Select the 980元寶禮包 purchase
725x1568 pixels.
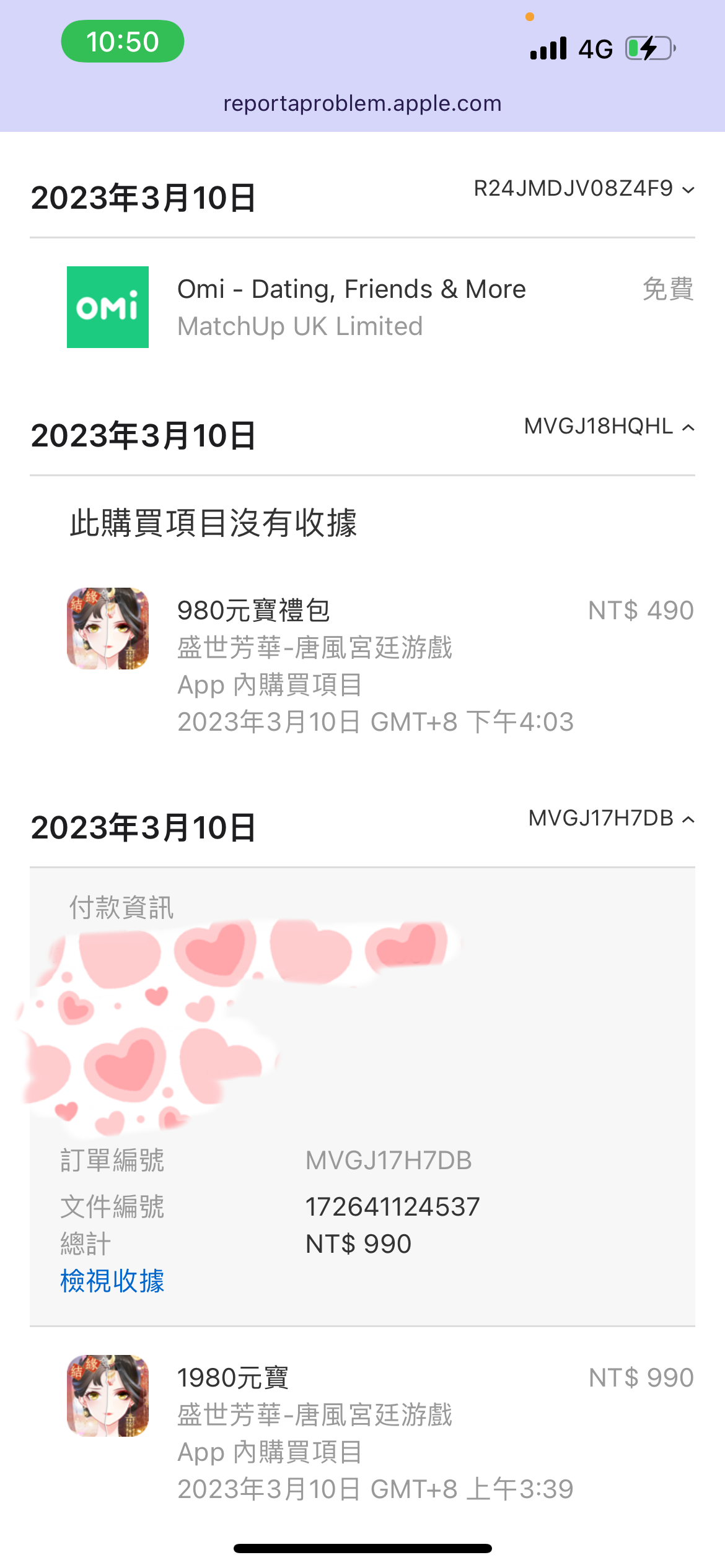(x=253, y=611)
